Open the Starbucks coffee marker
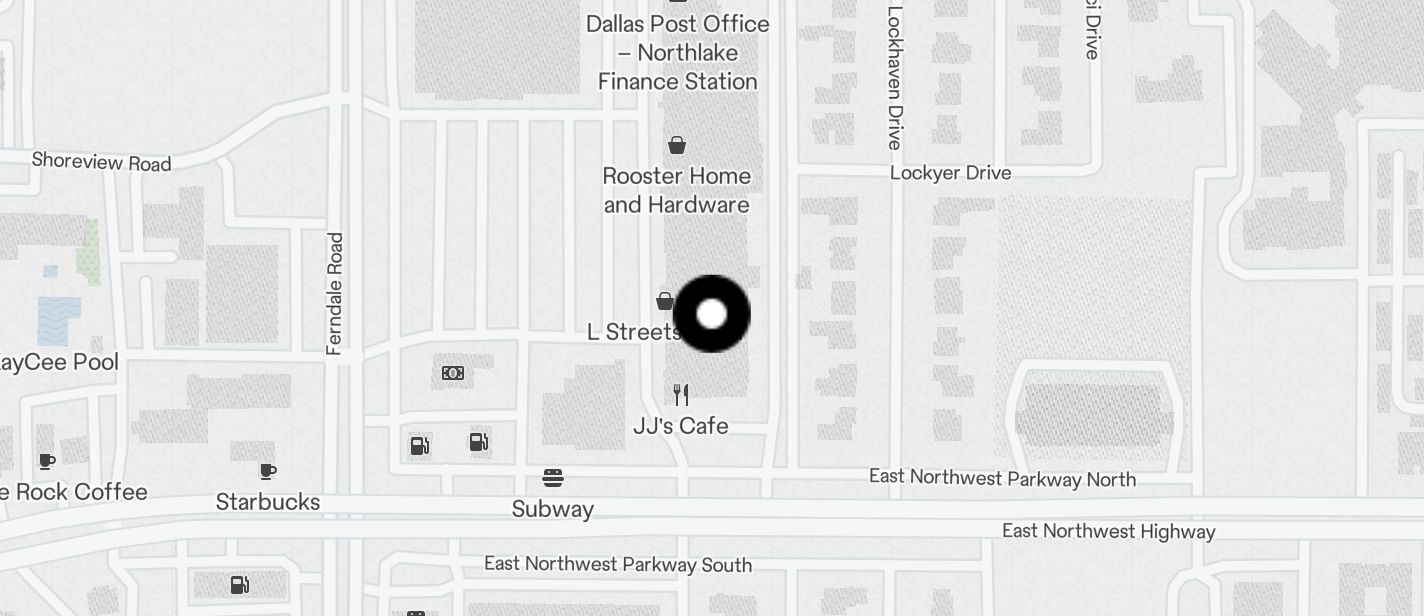This screenshot has width=1424, height=616. tap(268, 471)
